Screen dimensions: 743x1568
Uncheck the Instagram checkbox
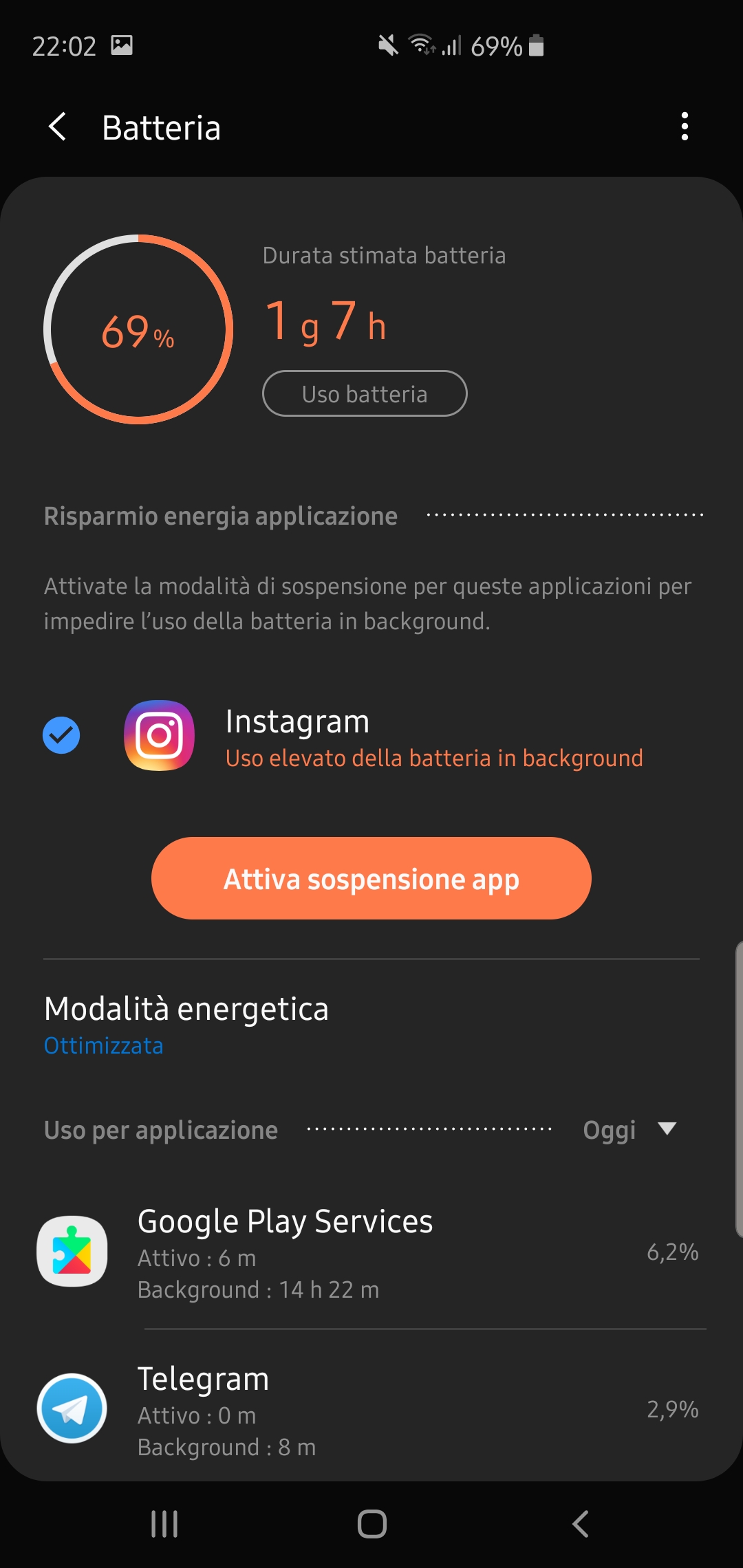(61, 735)
